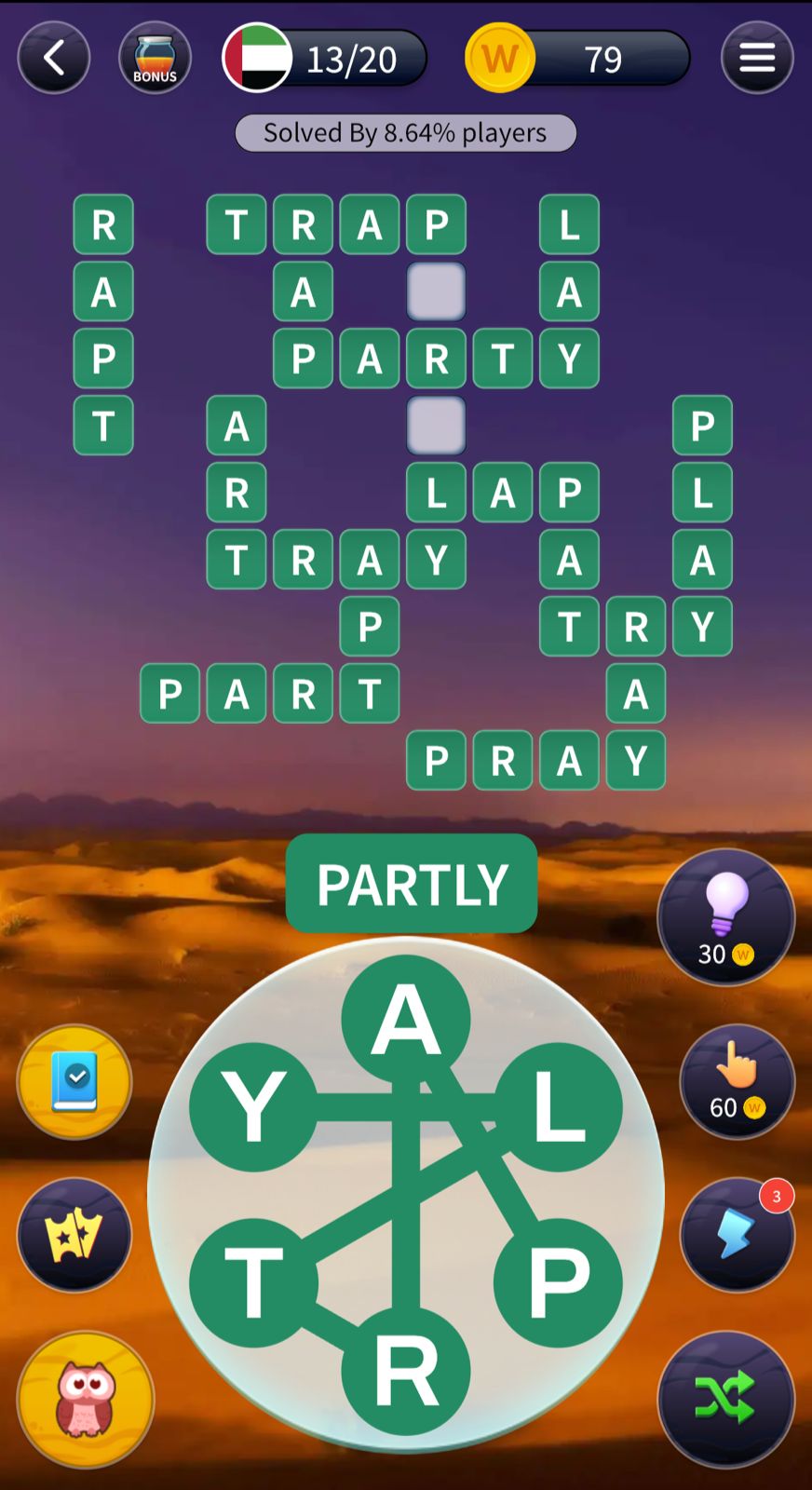Open the bonus words jar
The height and width of the screenshot is (1490, 812).
click(155, 59)
